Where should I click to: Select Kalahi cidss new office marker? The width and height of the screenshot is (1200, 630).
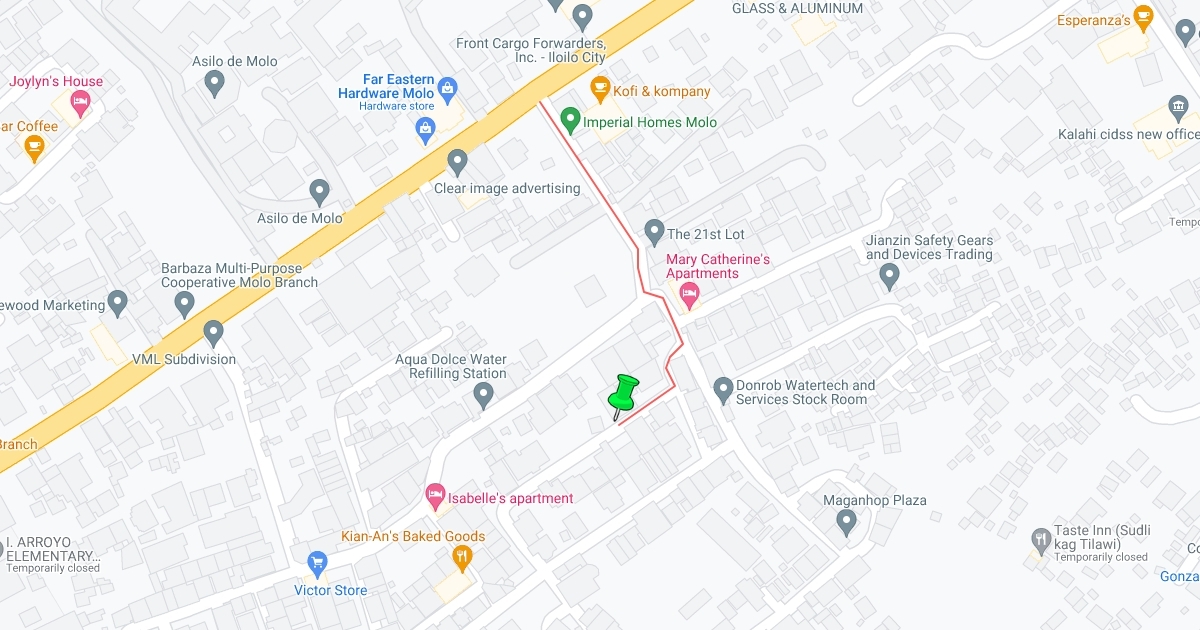pyautogui.click(x=1178, y=108)
